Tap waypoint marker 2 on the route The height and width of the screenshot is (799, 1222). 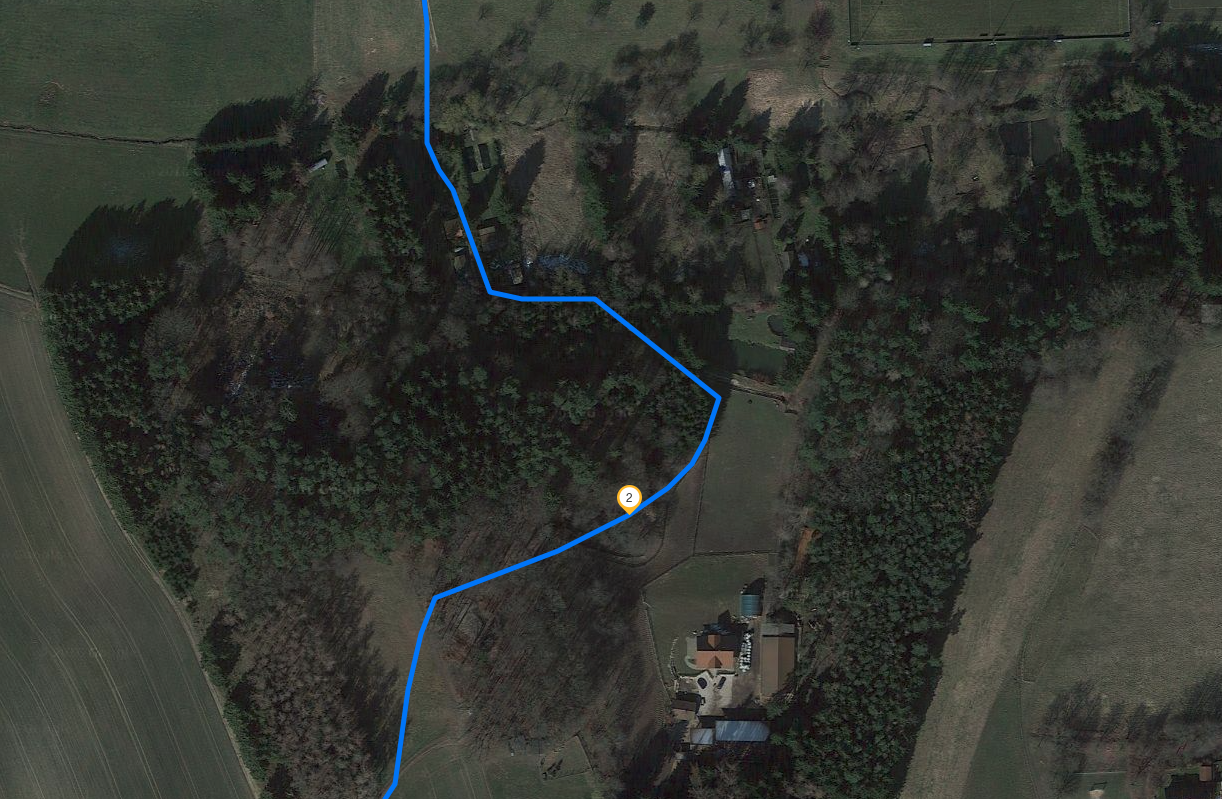pos(628,497)
